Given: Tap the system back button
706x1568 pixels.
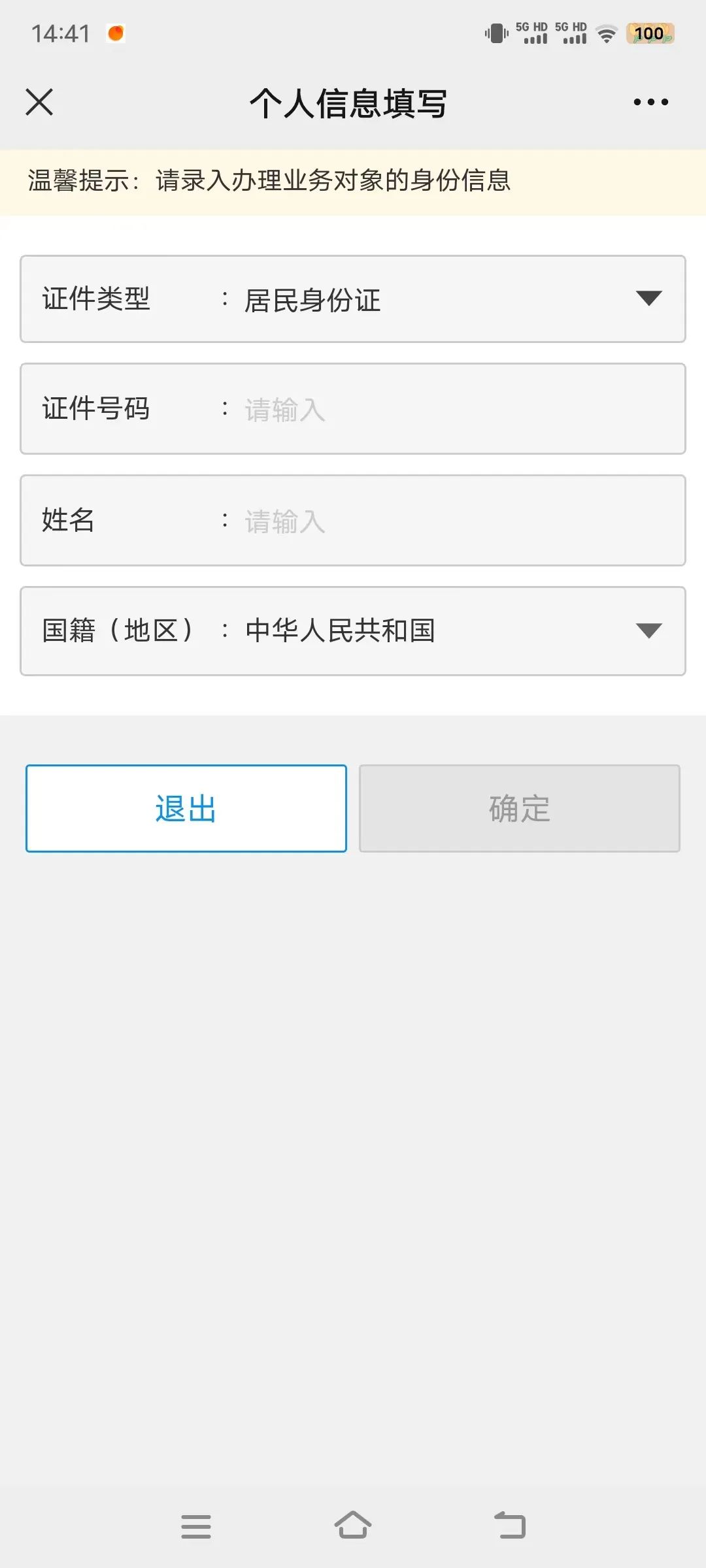Looking at the screenshot, I should pyautogui.click(x=510, y=1526).
